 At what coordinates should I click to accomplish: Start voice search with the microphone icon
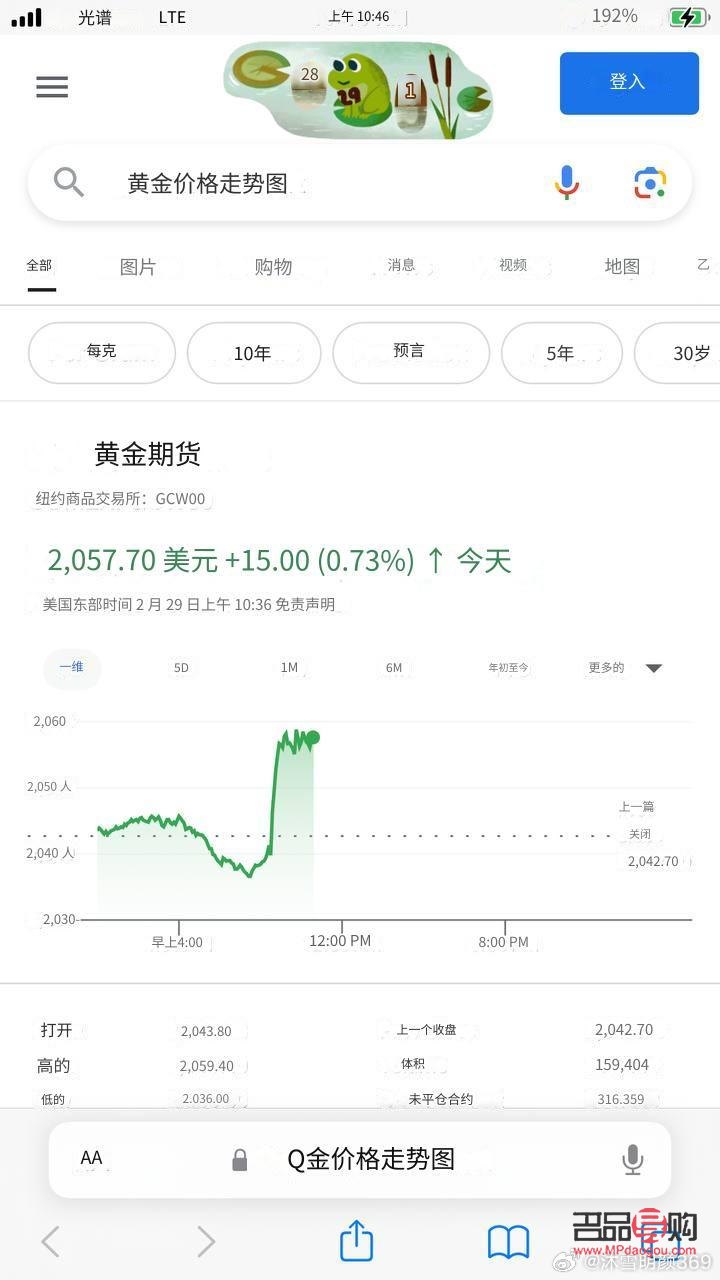[567, 182]
